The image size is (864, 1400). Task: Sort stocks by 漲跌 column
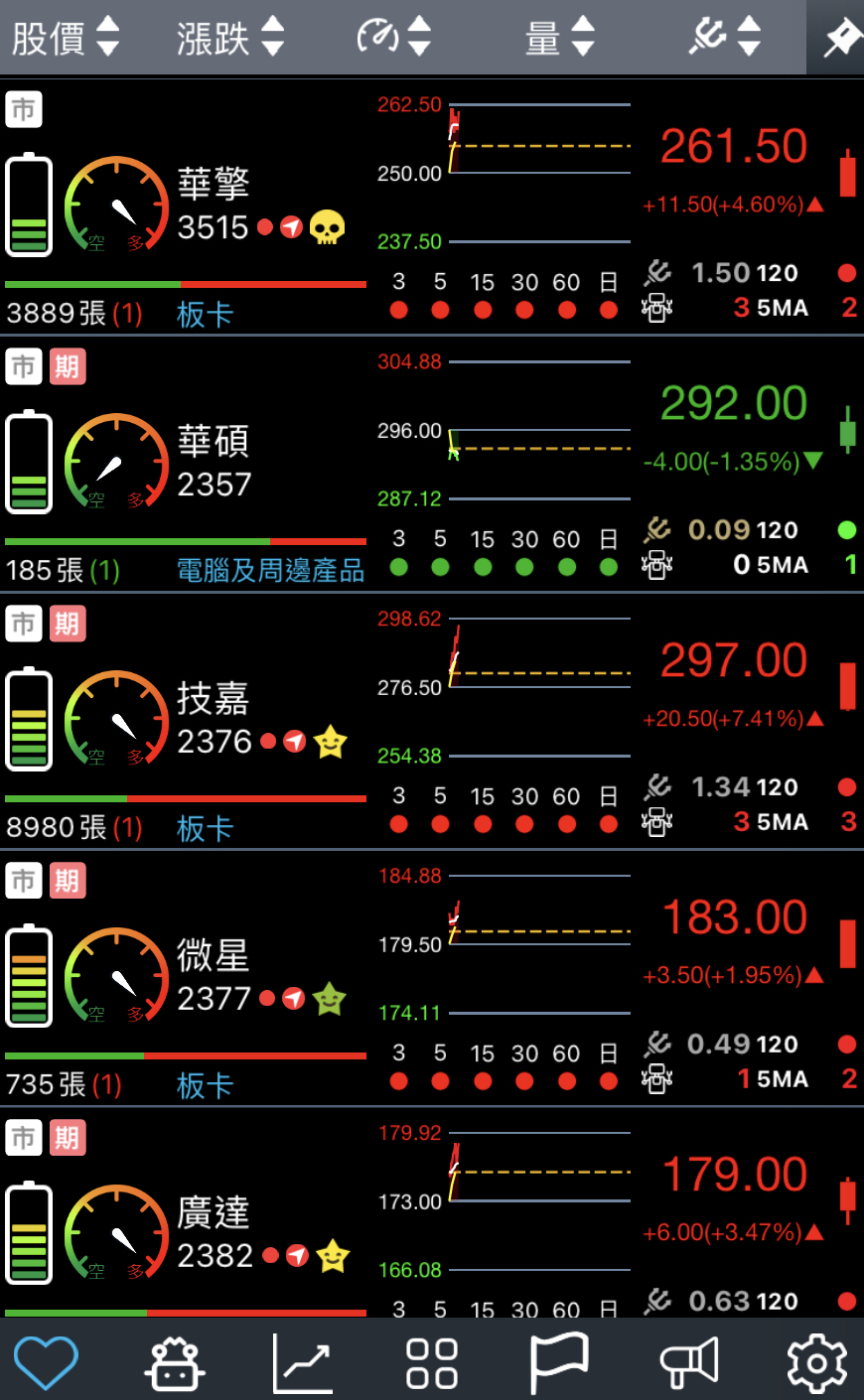click(x=230, y=38)
